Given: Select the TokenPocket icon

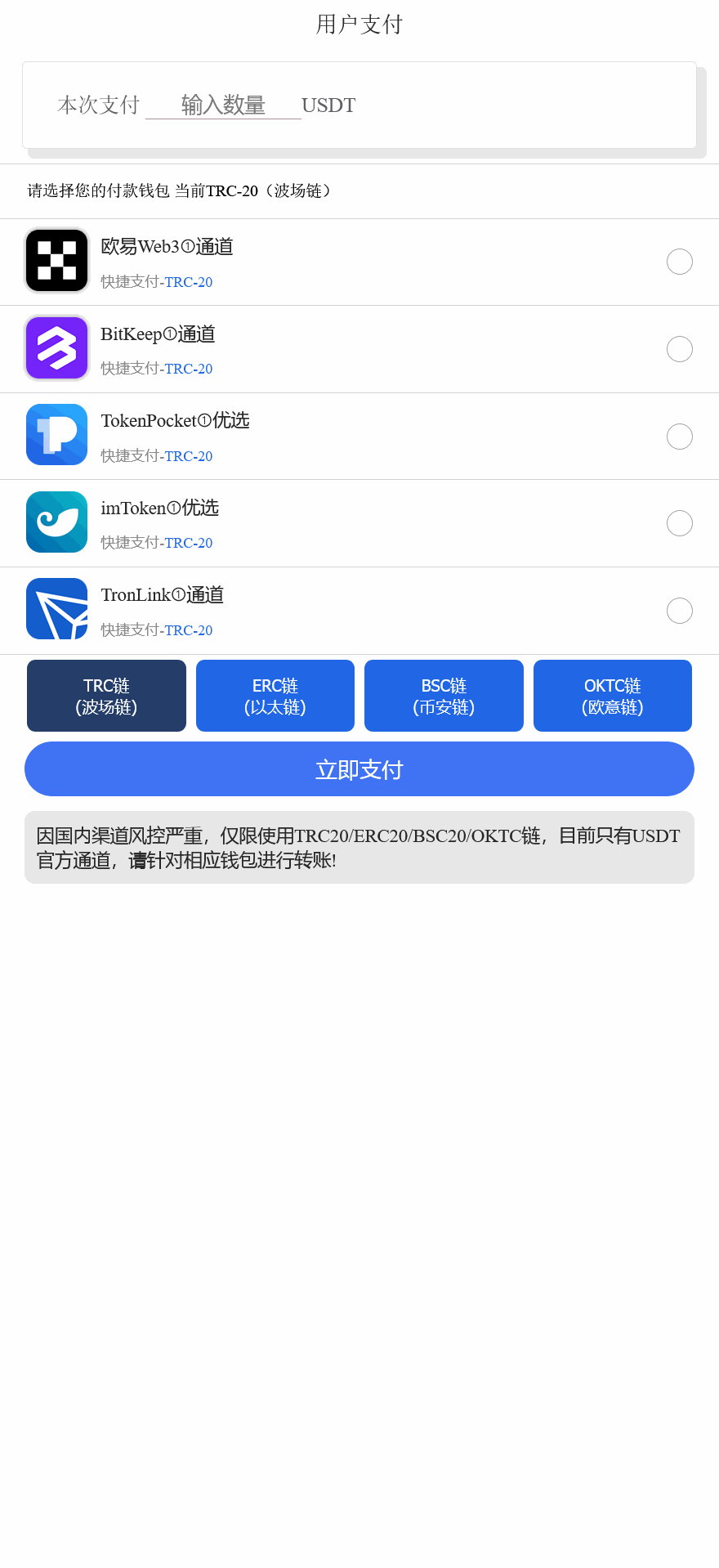Looking at the screenshot, I should (x=56, y=434).
